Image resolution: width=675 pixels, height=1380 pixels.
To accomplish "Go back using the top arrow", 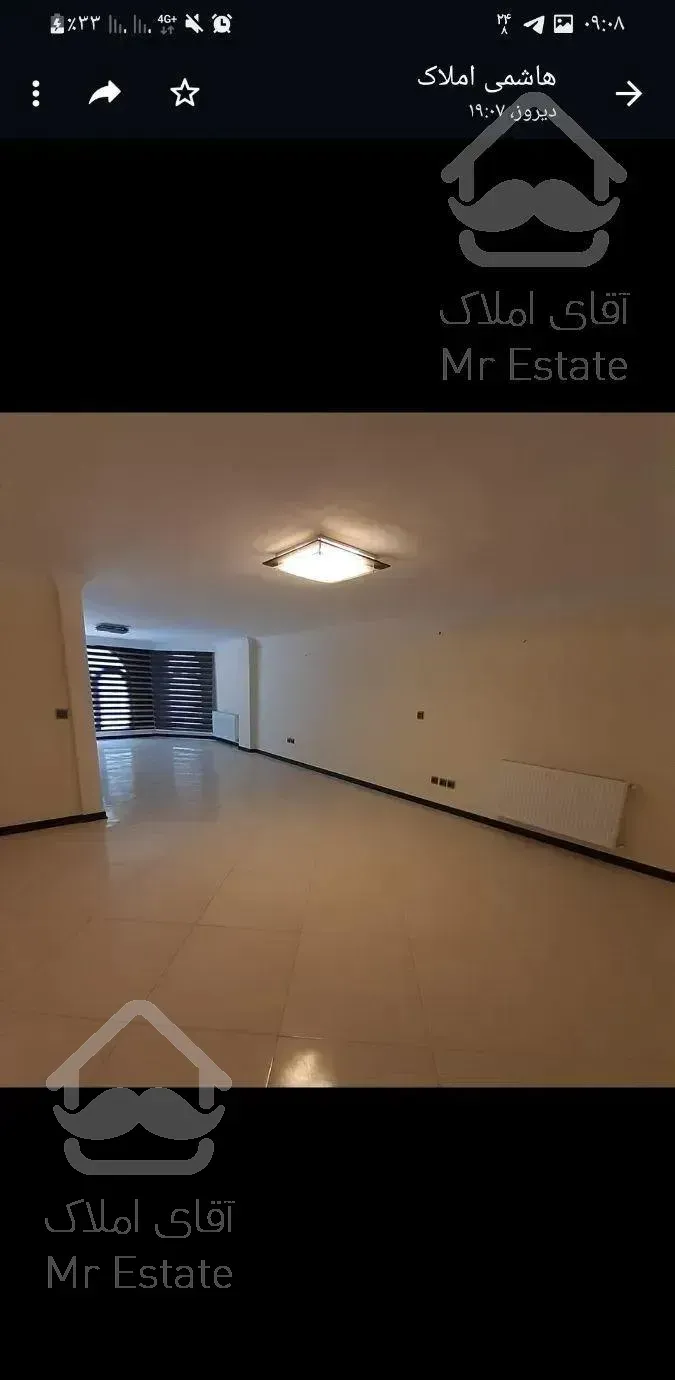I will (x=628, y=94).
